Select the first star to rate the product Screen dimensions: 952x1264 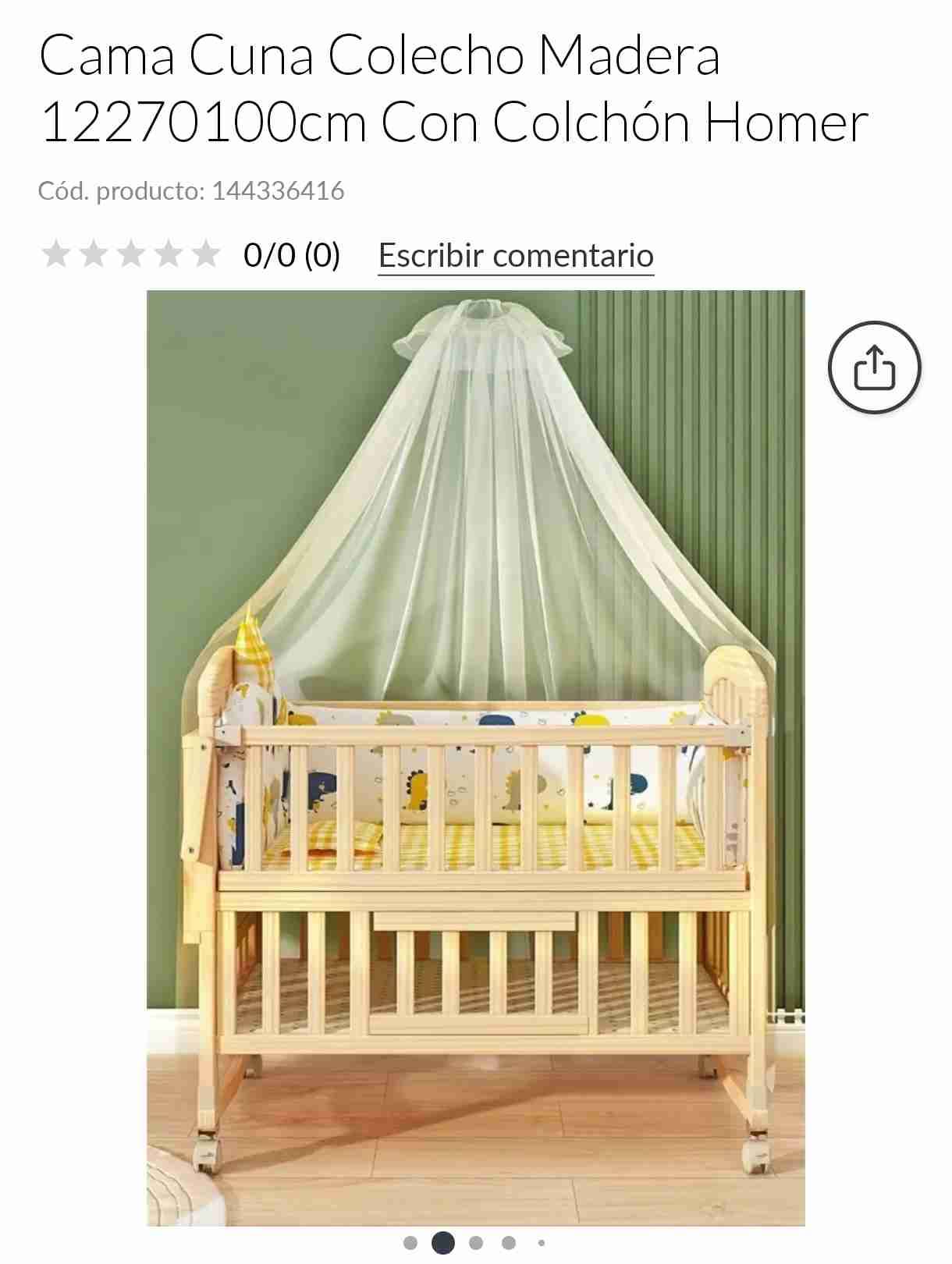55,254
